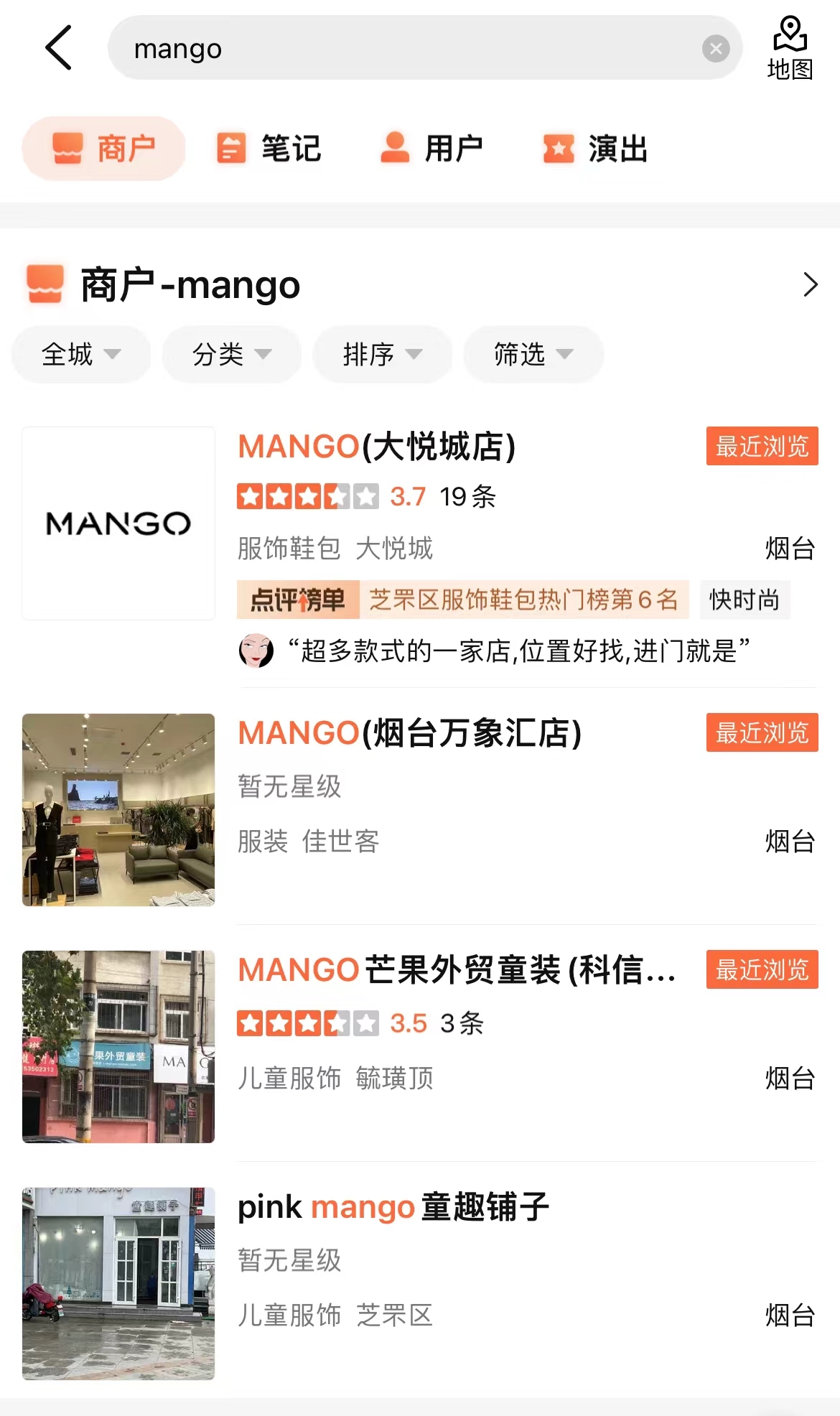Image resolution: width=840 pixels, height=1416 pixels.
Task: Clear the search text
Action: point(715,49)
